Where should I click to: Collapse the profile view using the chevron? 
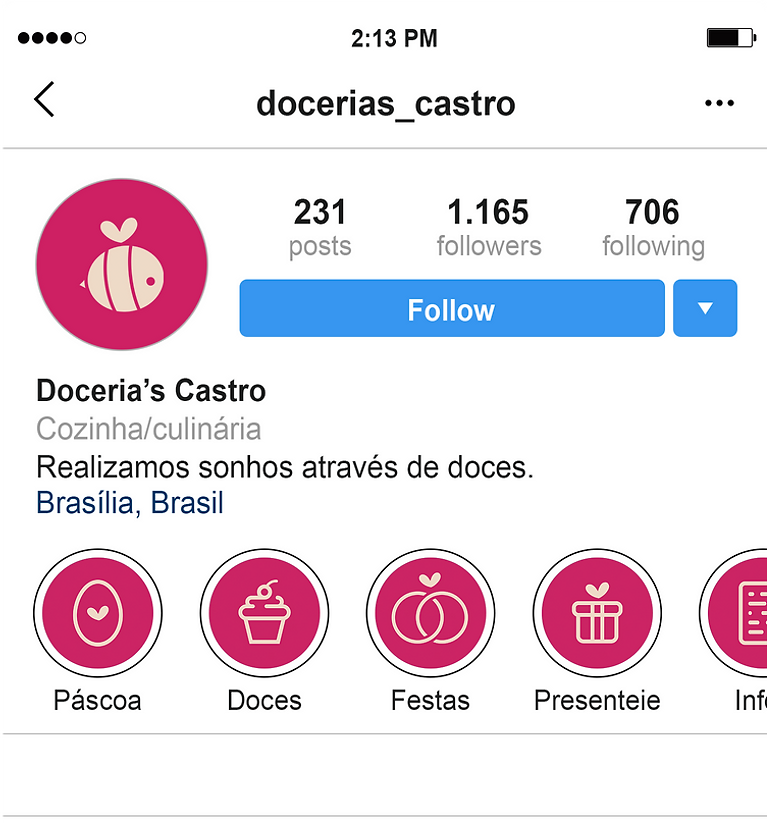point(43,100)
